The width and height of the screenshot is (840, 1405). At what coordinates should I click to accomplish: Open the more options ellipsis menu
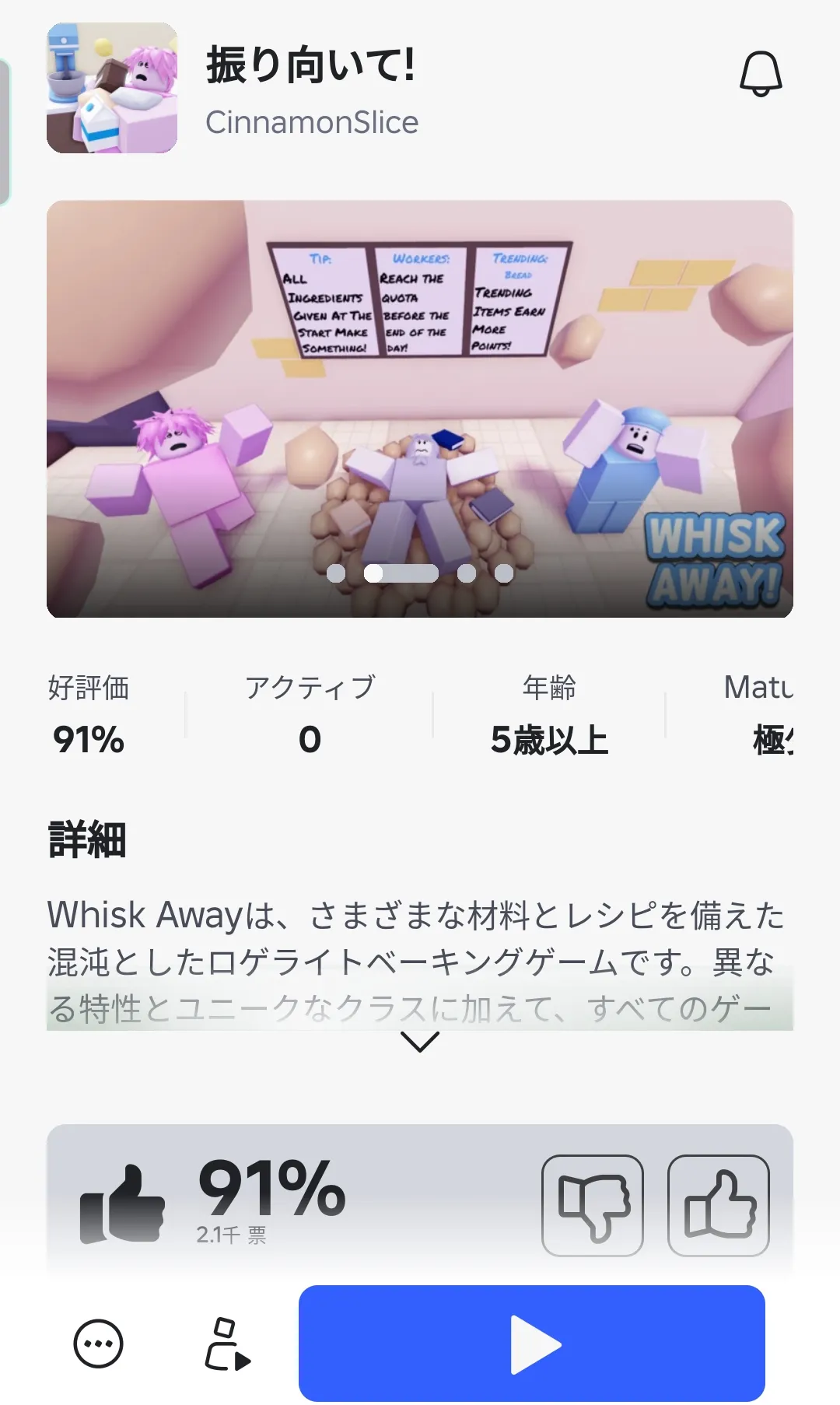click(98, 1344)
